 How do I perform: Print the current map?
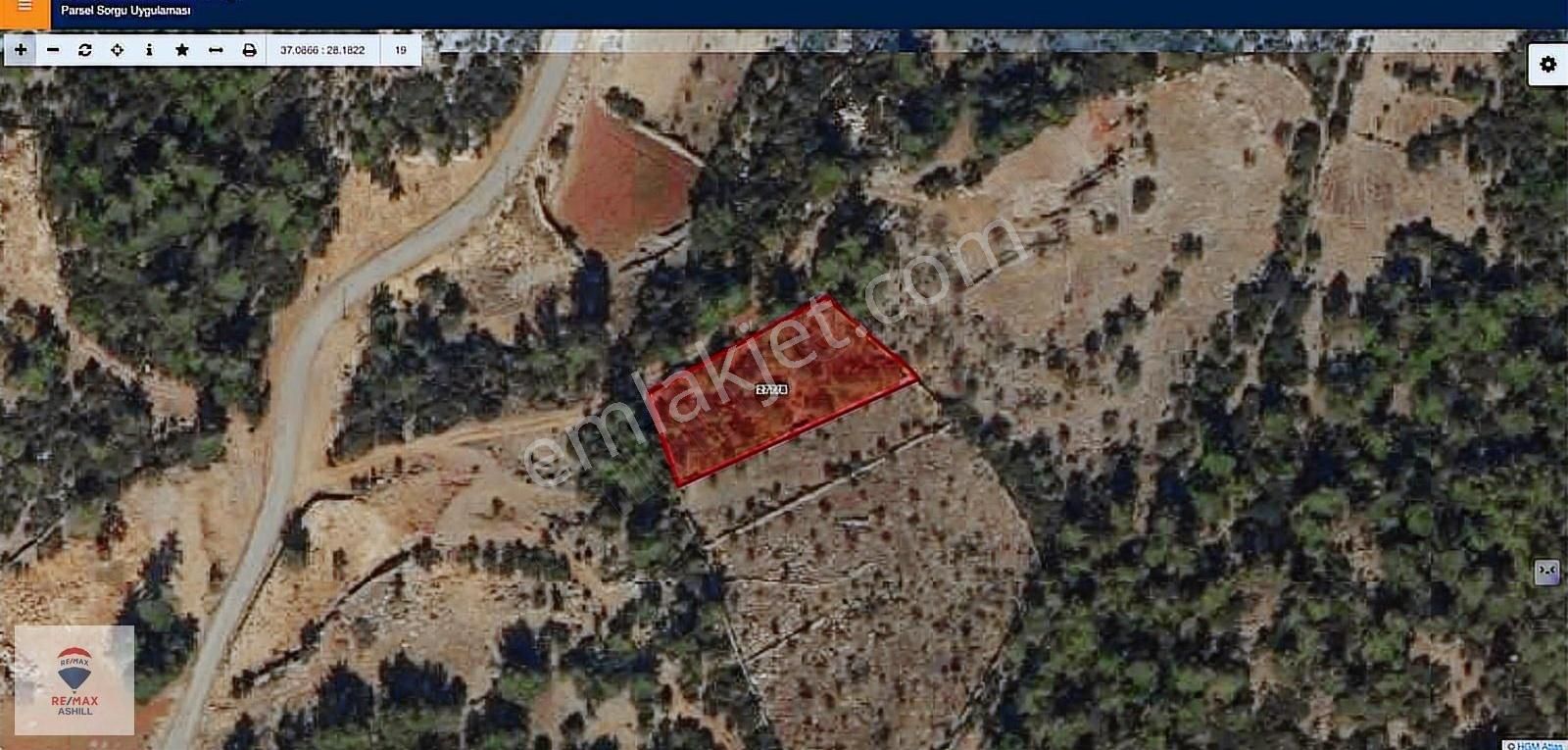[249, 50]
